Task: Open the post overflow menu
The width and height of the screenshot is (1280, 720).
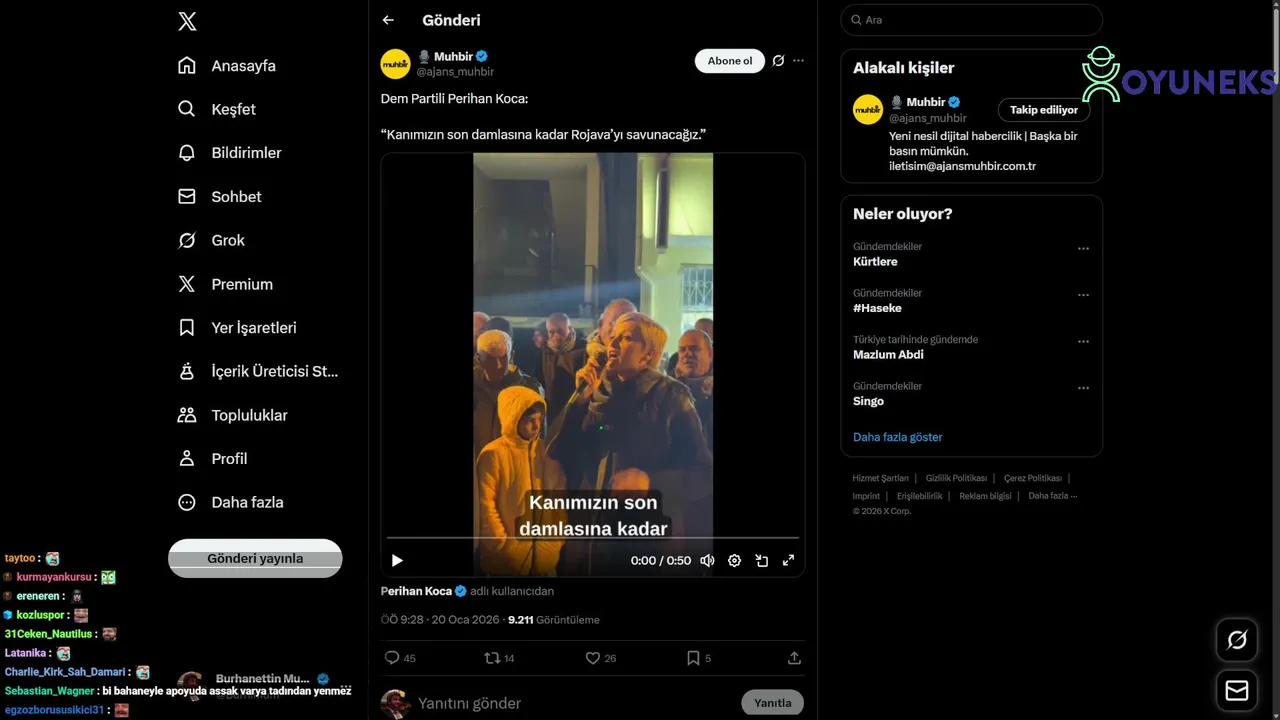Action: point(798,61)
